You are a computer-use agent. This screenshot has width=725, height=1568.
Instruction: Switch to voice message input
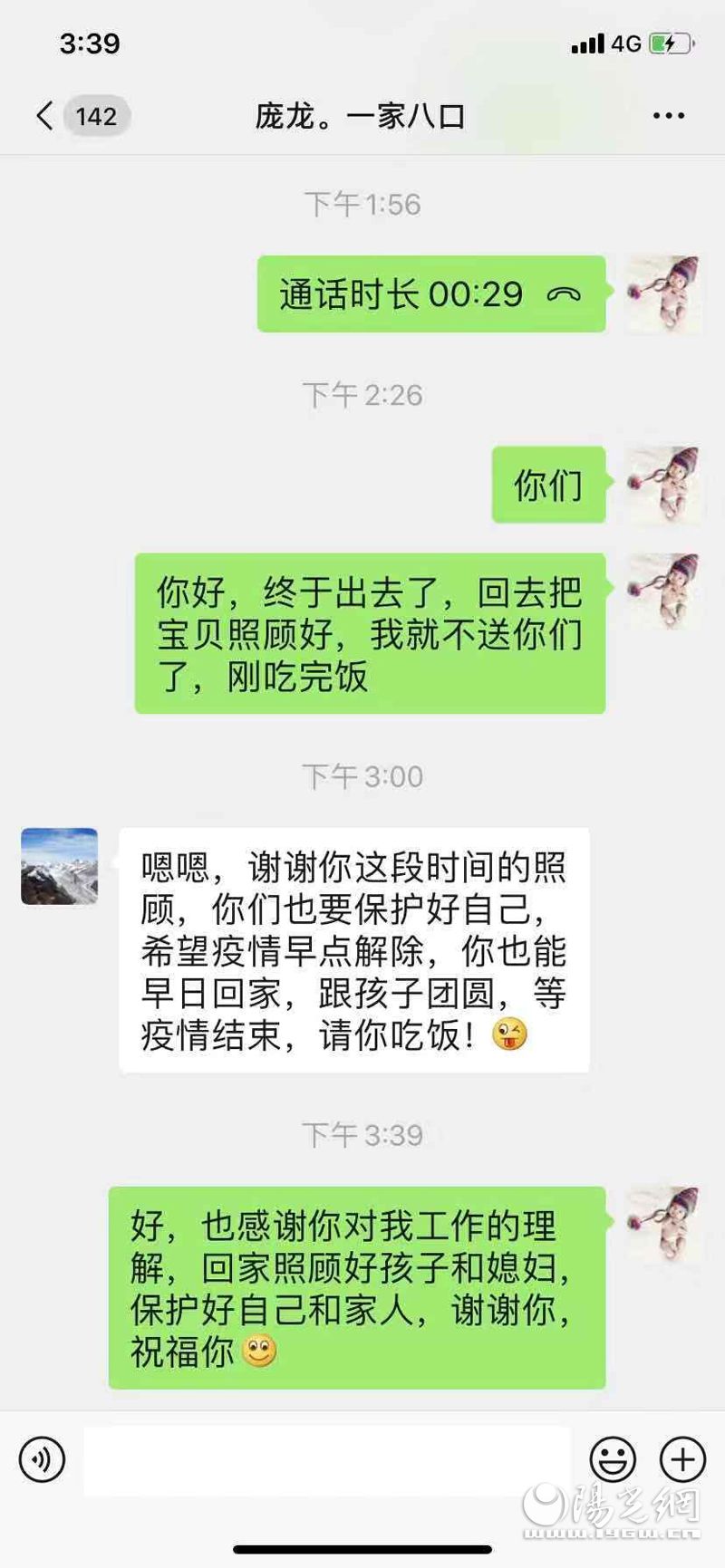point(42,1459)
